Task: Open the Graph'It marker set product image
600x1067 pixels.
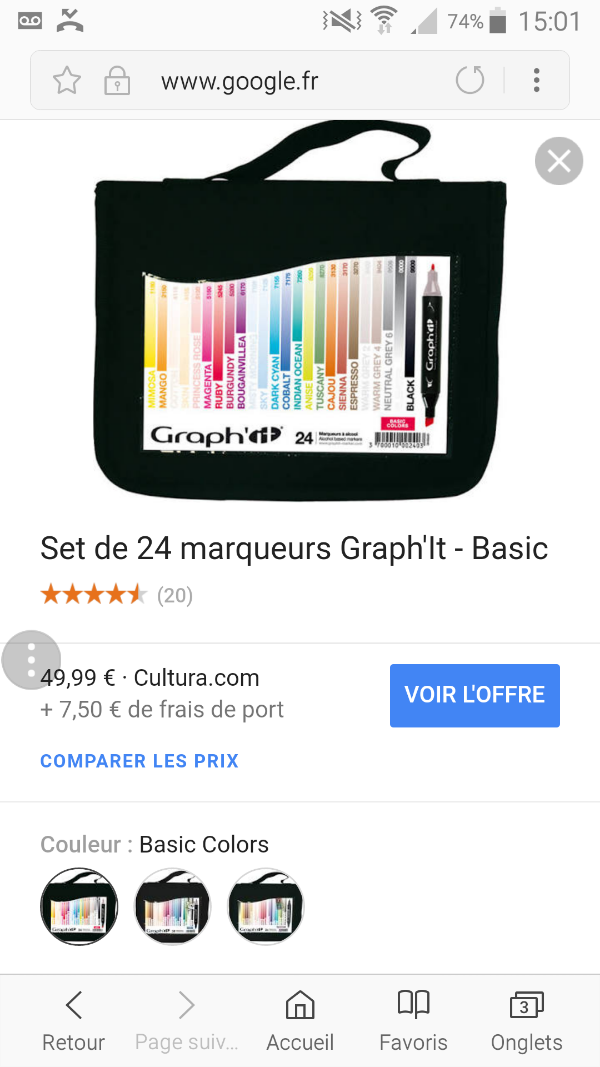Action: click(300, 320)
